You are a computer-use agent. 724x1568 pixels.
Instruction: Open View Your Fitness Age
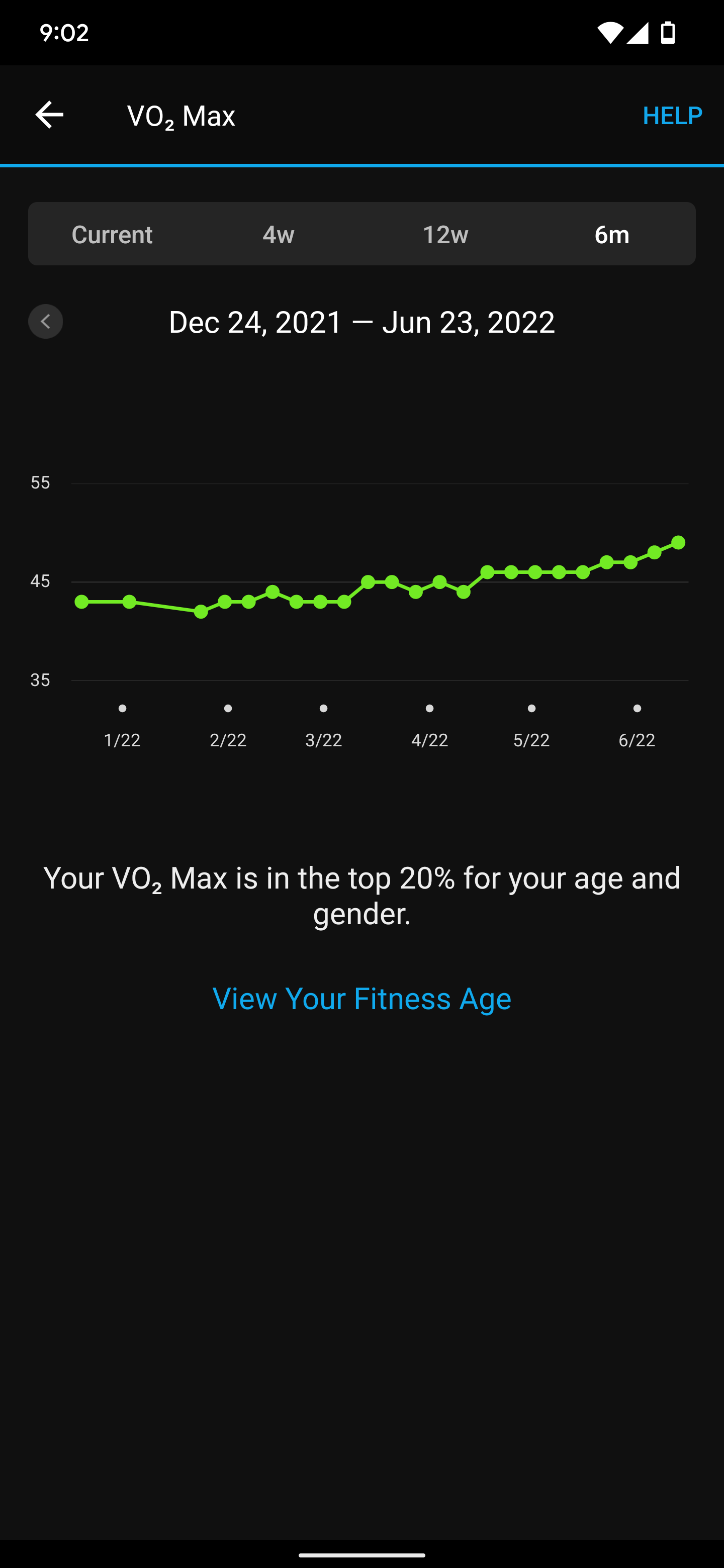(x=361, y=998)
